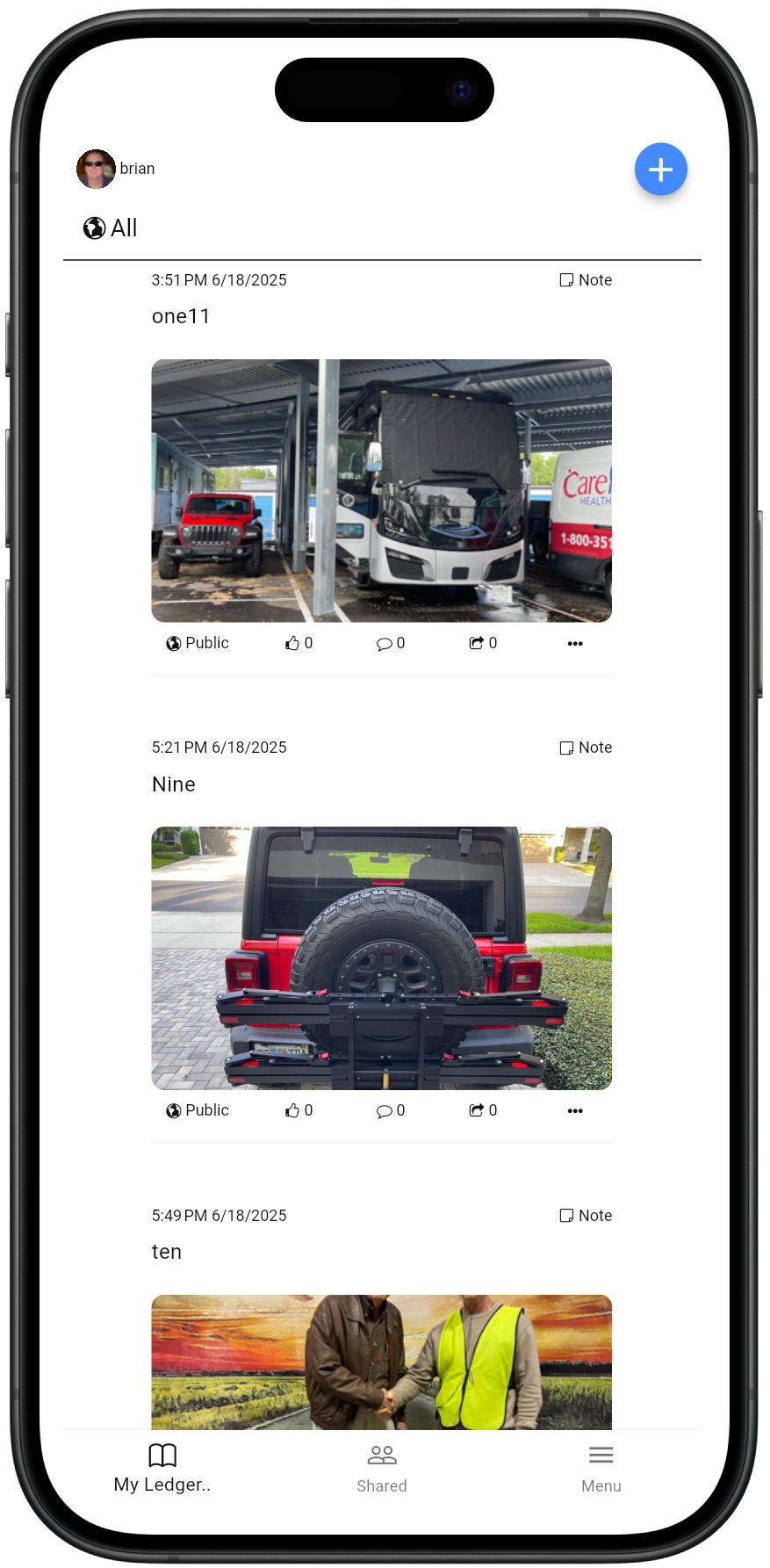Image resolution: width=770 pixels, height=1568 pixels.
Task: Open the All filter selector
Action: (x=111, y=228)
